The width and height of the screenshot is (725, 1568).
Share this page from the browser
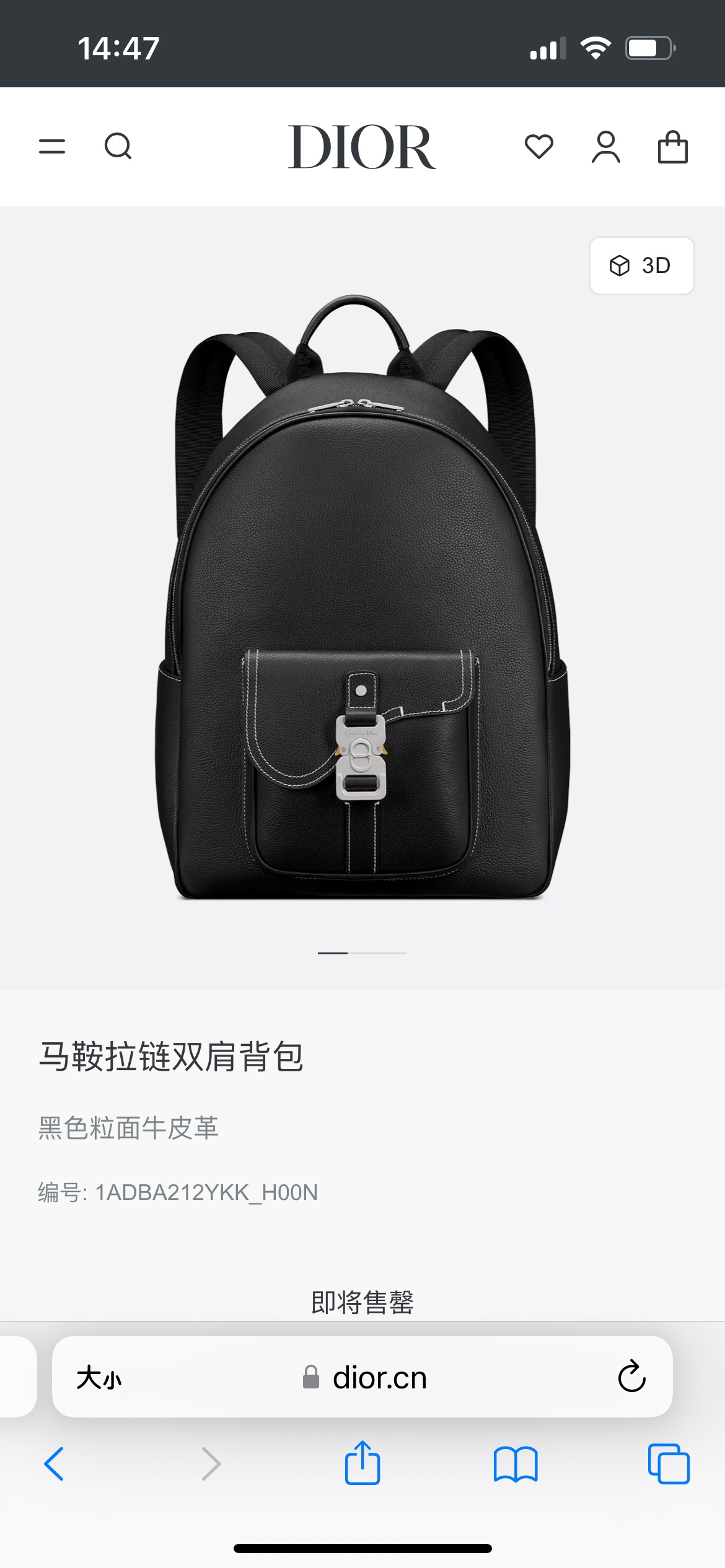[362, 1463]
